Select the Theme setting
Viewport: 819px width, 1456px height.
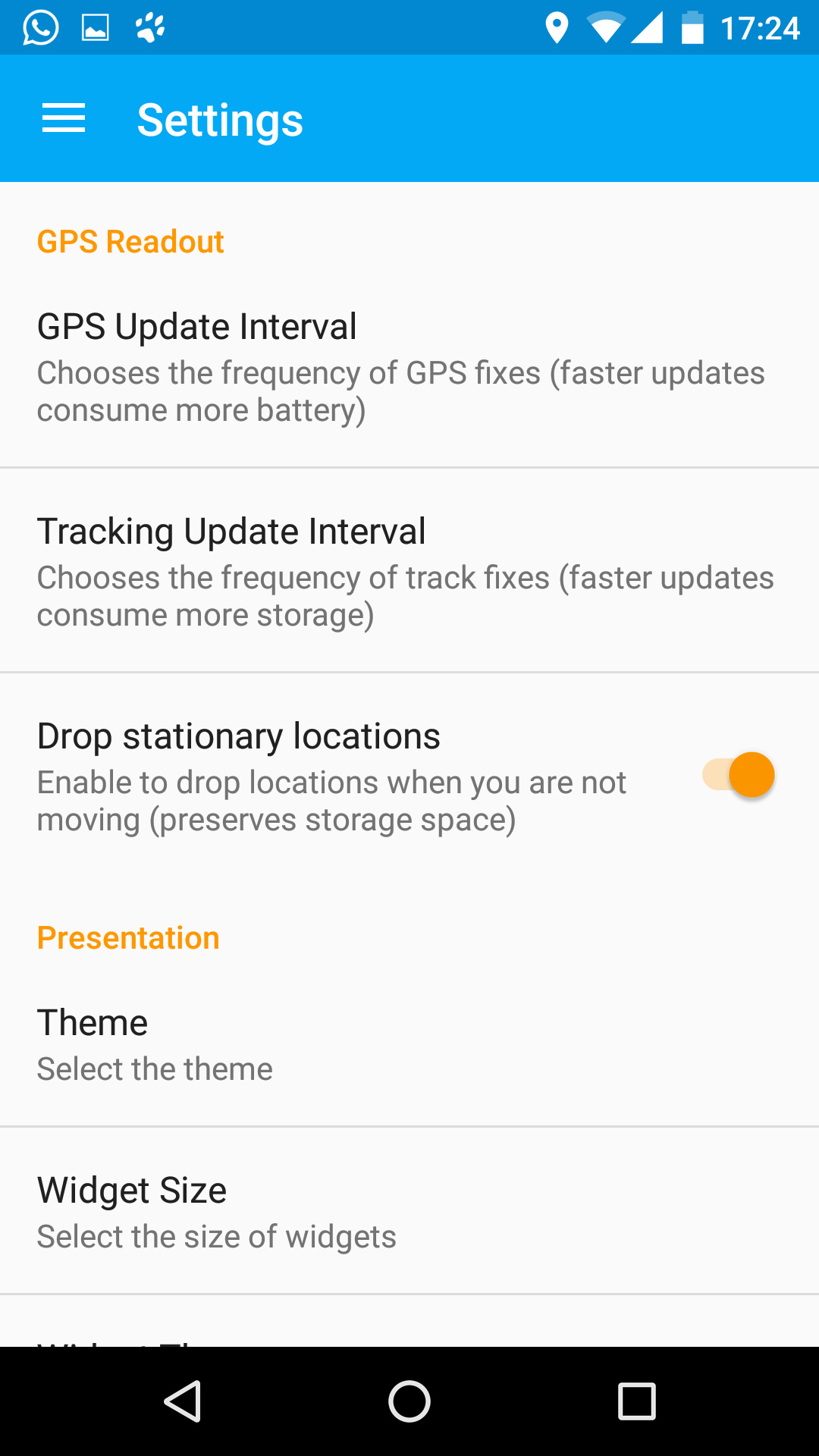tap(409, 1044)
